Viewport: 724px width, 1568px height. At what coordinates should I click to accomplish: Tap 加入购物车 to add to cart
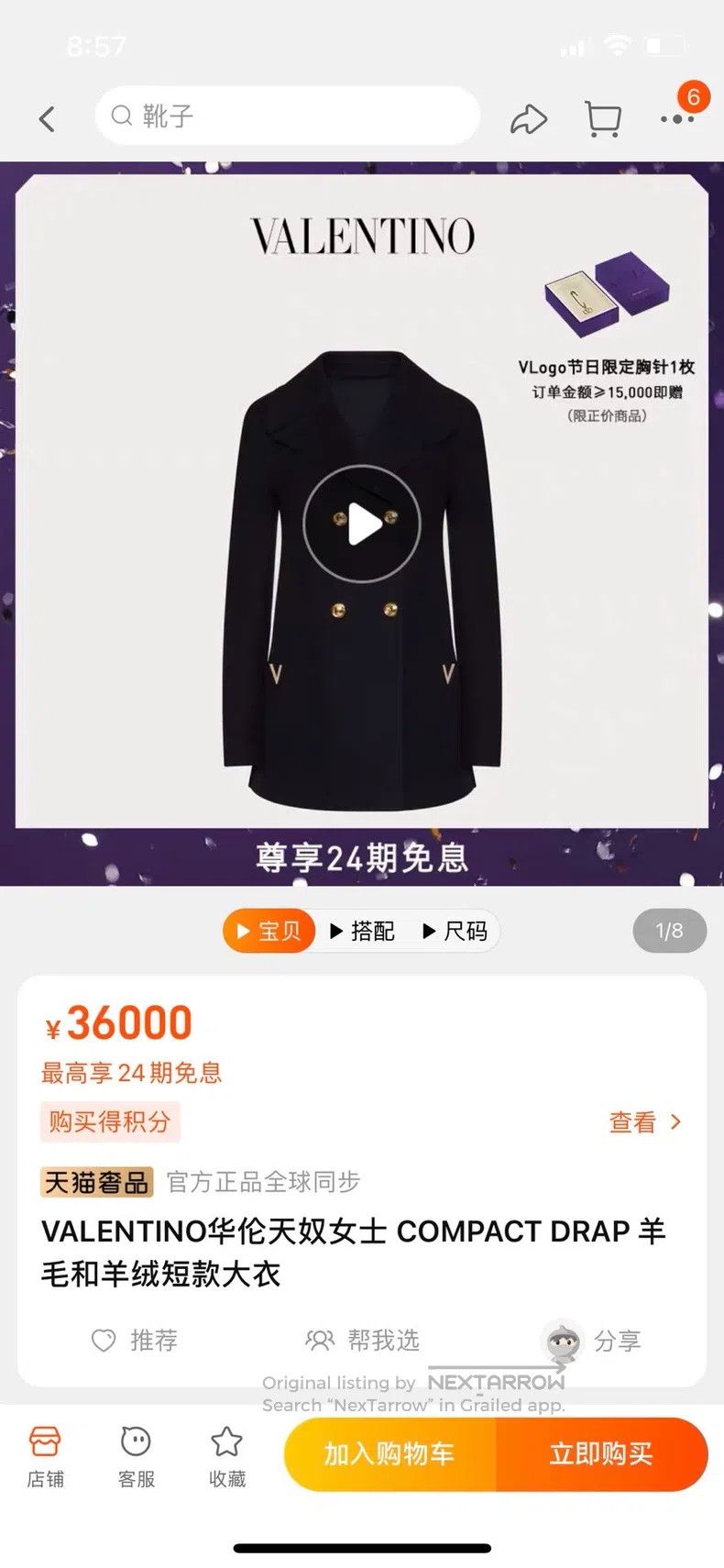pos(389,1454)
